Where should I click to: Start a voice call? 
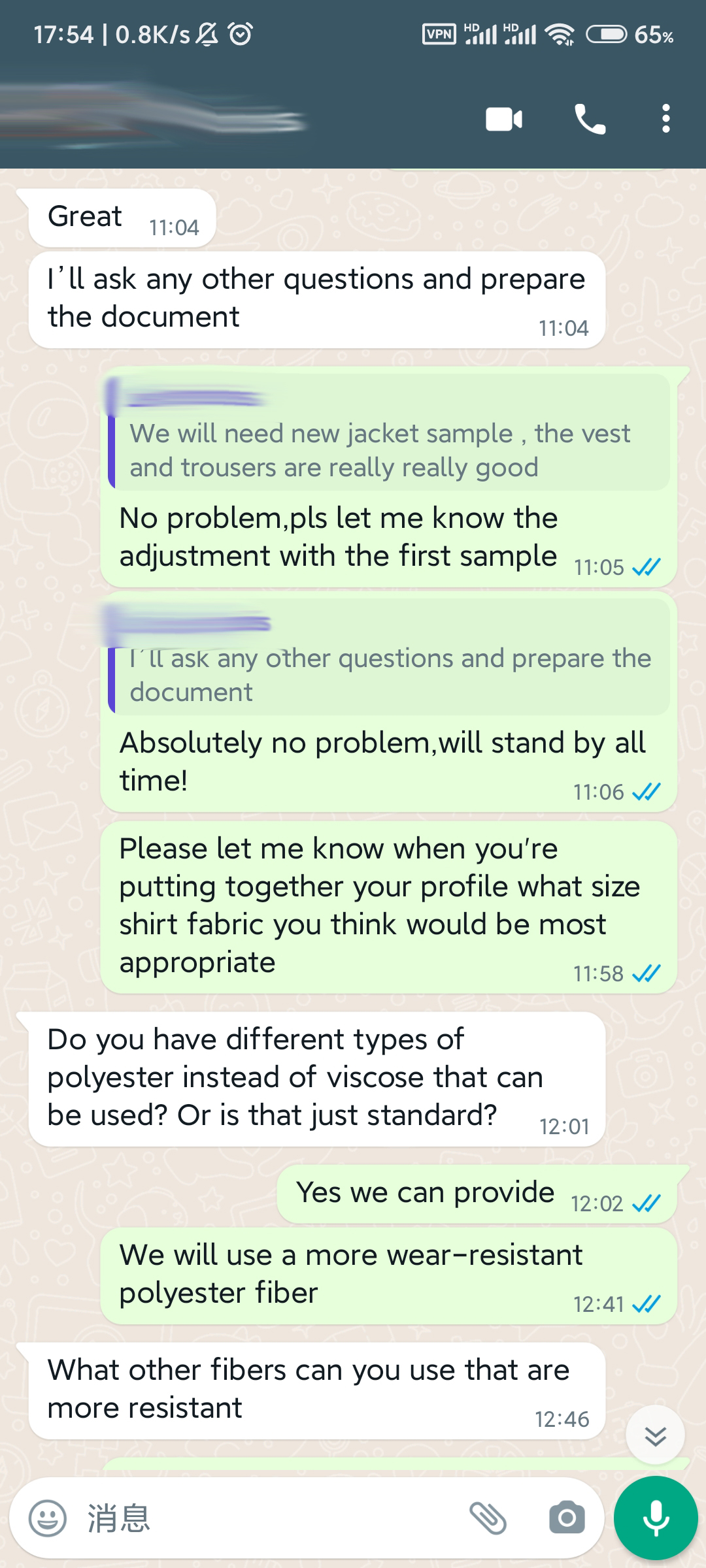(590, 120)
